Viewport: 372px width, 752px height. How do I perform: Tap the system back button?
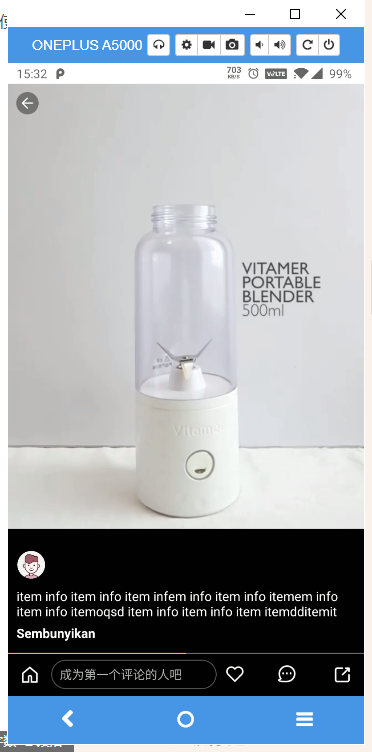point(68,719)
